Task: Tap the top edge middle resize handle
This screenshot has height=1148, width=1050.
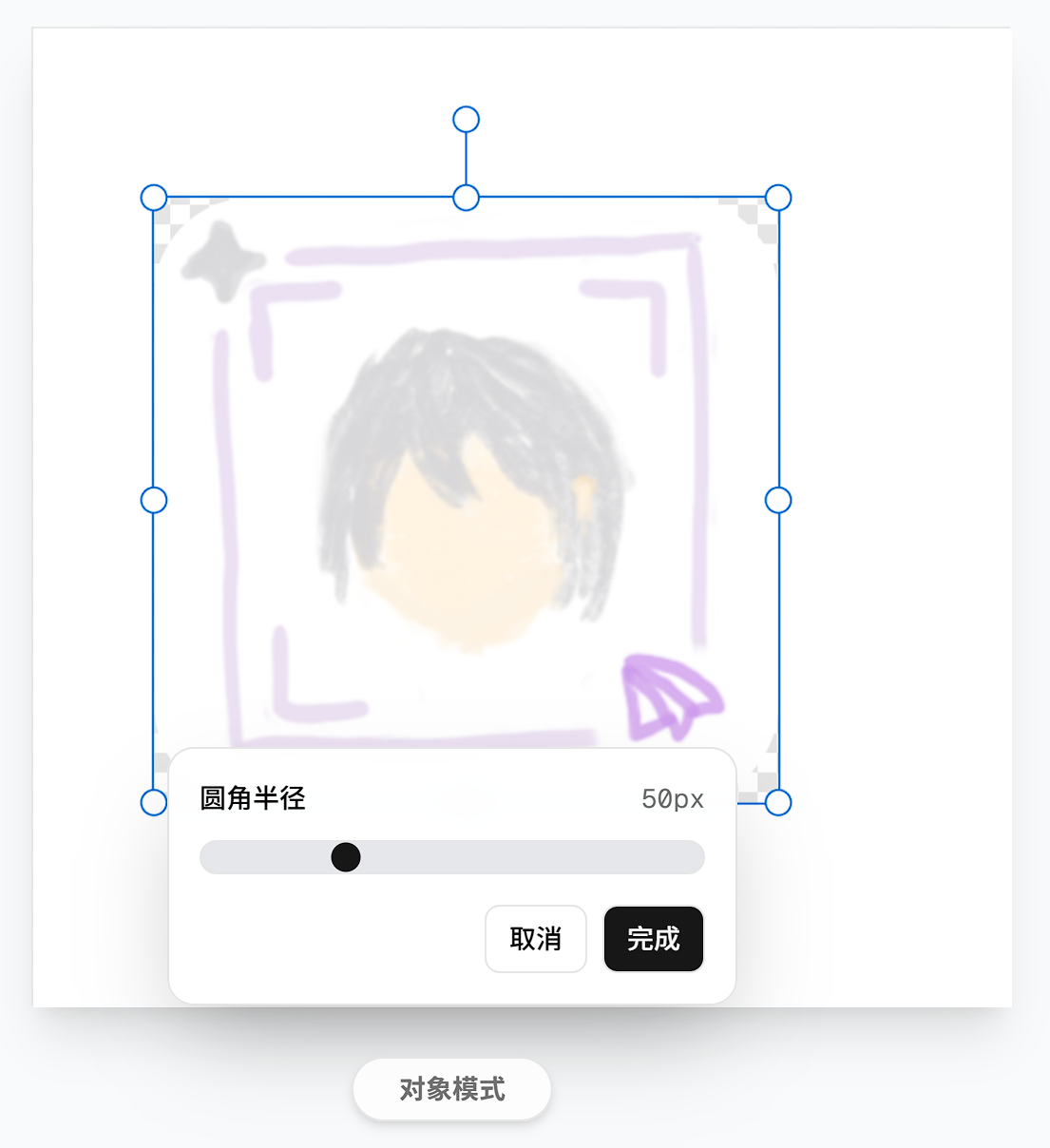Action: pos(466,198)
